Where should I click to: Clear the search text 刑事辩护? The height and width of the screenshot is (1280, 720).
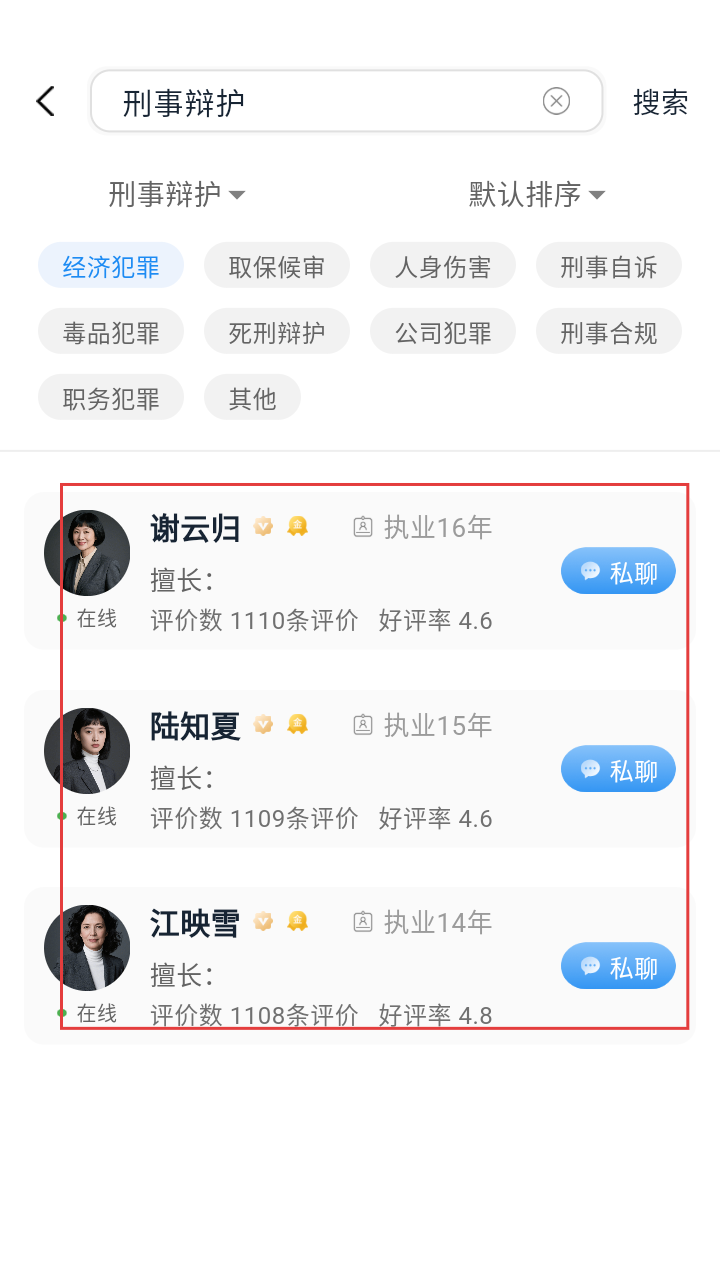pos(556,101)
